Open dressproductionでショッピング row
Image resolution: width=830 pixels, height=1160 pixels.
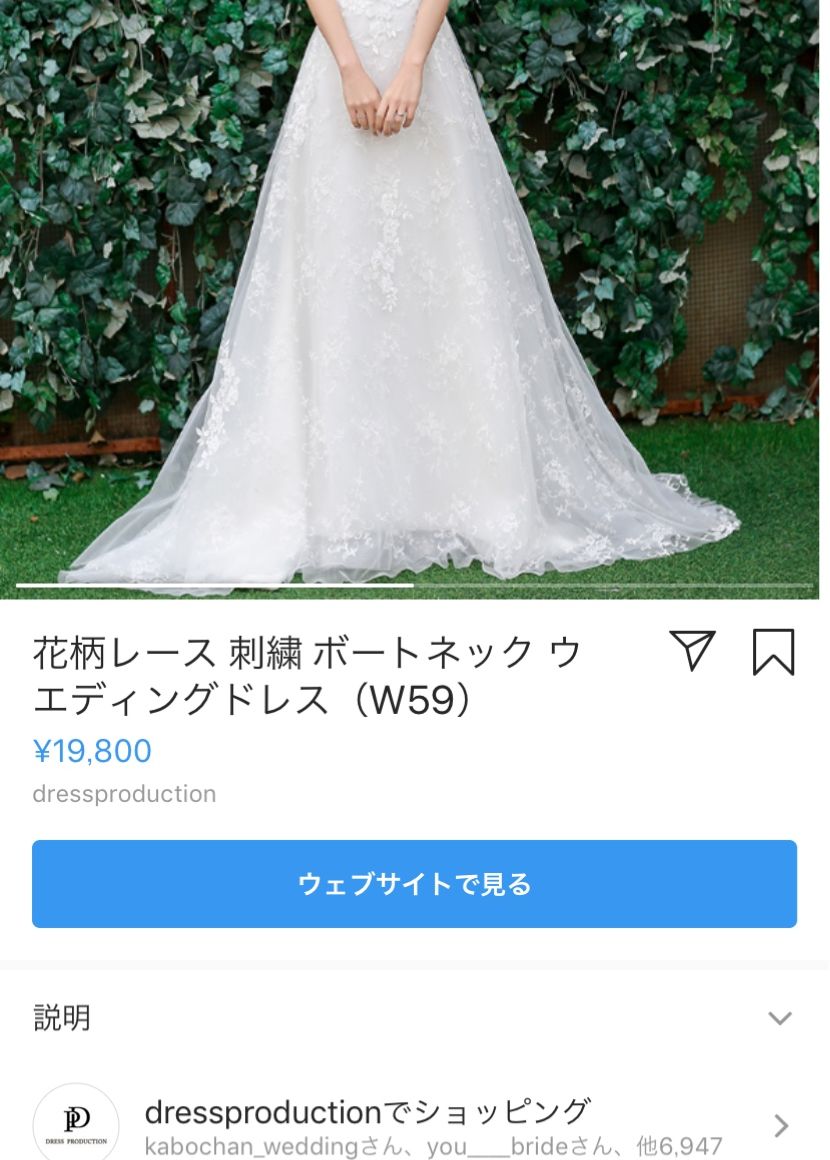(414, 1124)
